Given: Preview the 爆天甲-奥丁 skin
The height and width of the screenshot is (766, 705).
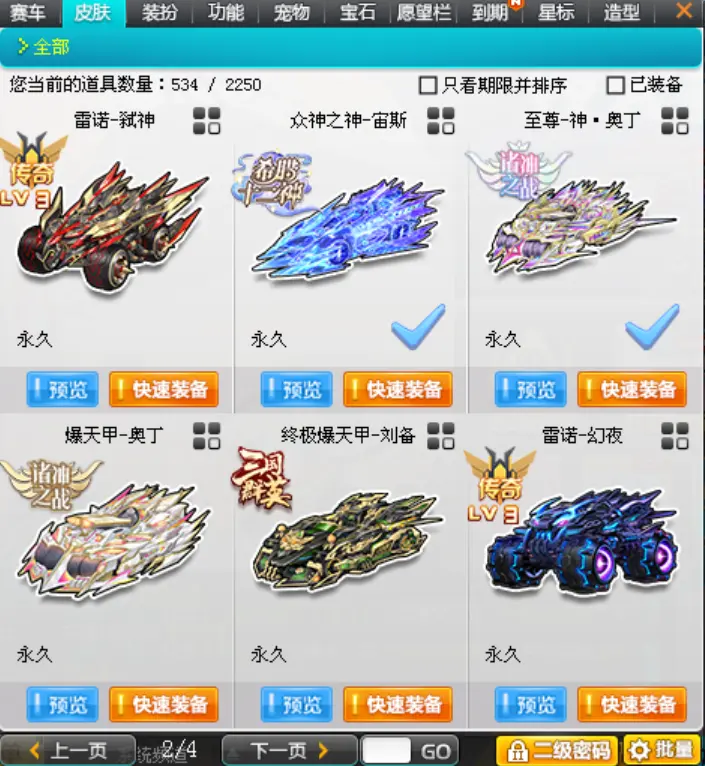Looking at the screenshot, I should click(x=62, y=704).
